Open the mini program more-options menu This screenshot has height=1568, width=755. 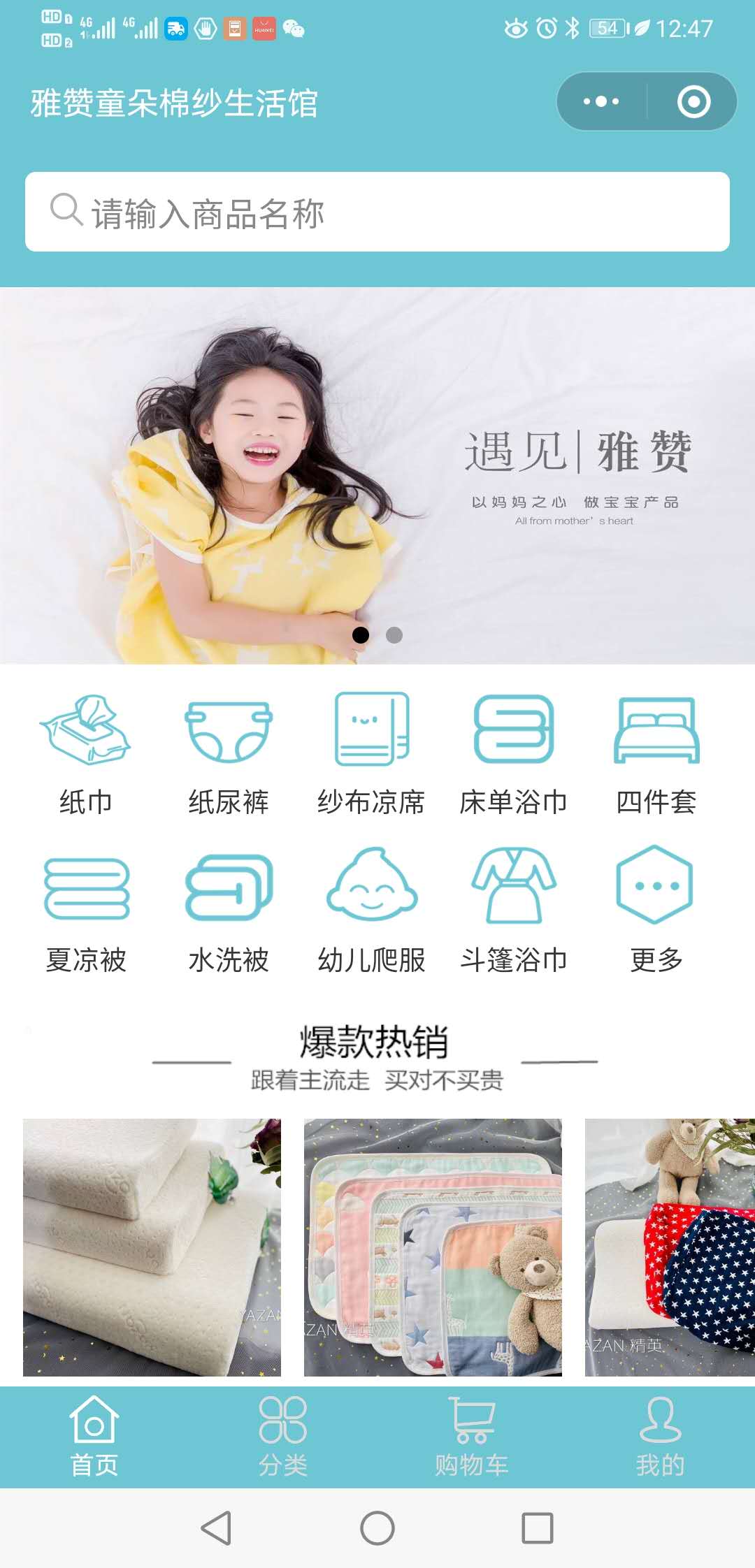601,102
